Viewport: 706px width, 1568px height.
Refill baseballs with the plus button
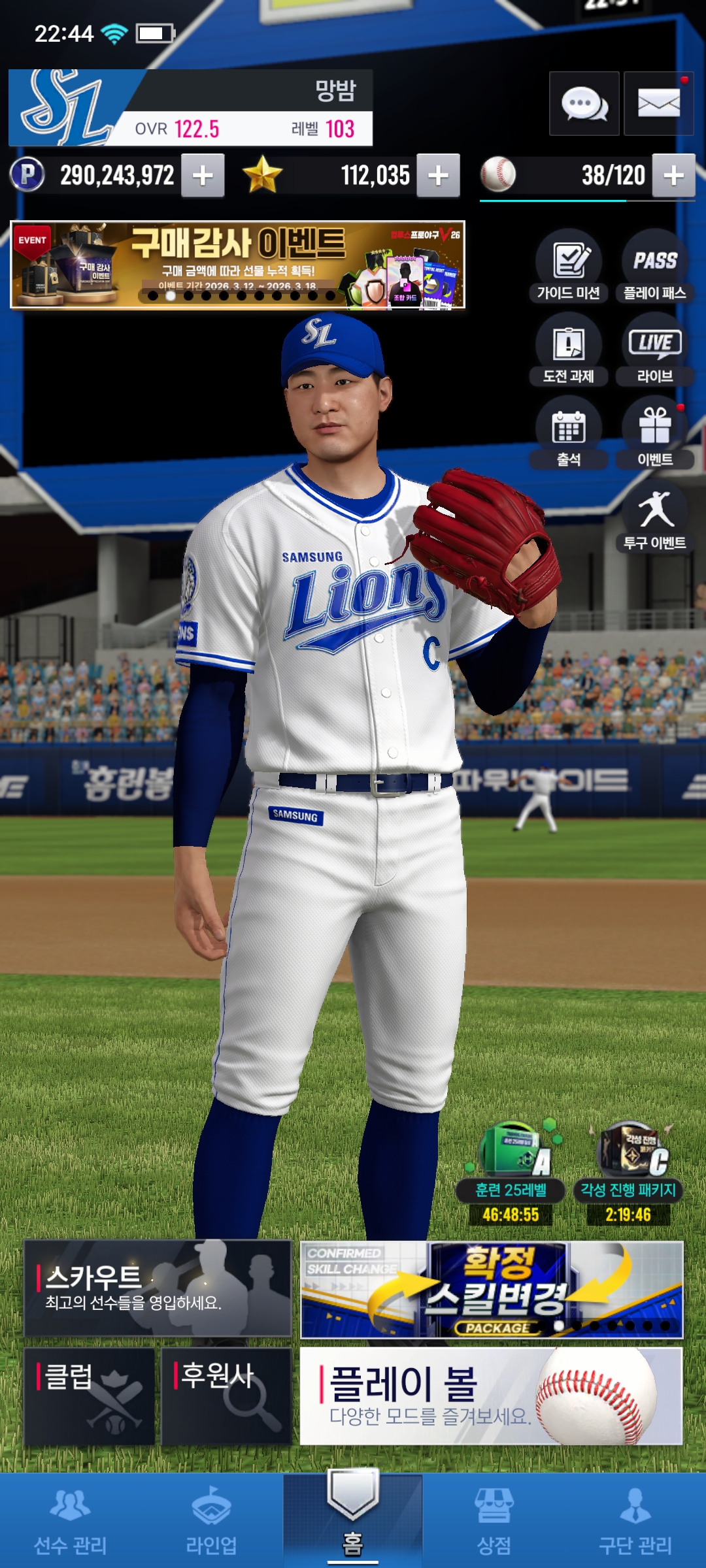[673, 175]
